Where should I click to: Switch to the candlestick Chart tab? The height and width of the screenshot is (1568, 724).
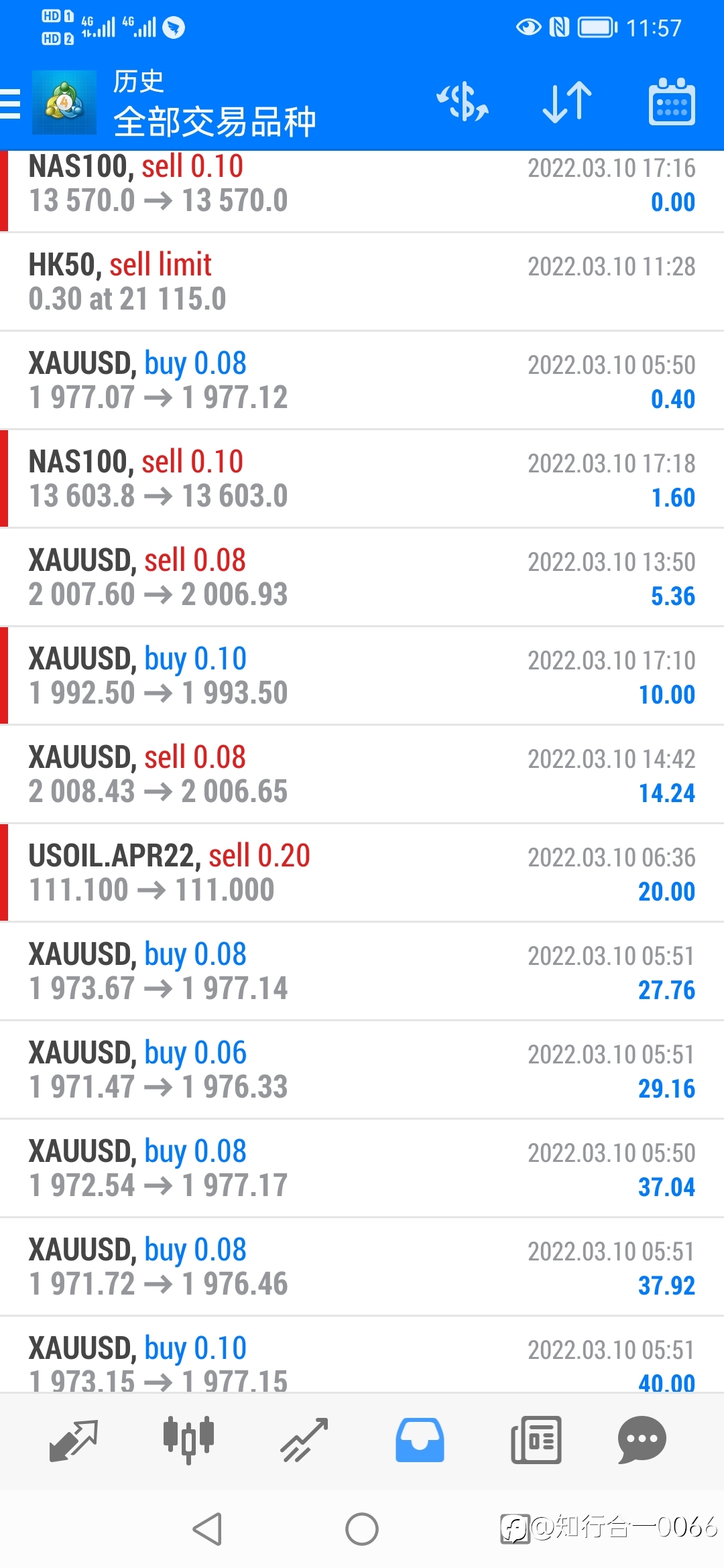click(x=188, y=1440)
